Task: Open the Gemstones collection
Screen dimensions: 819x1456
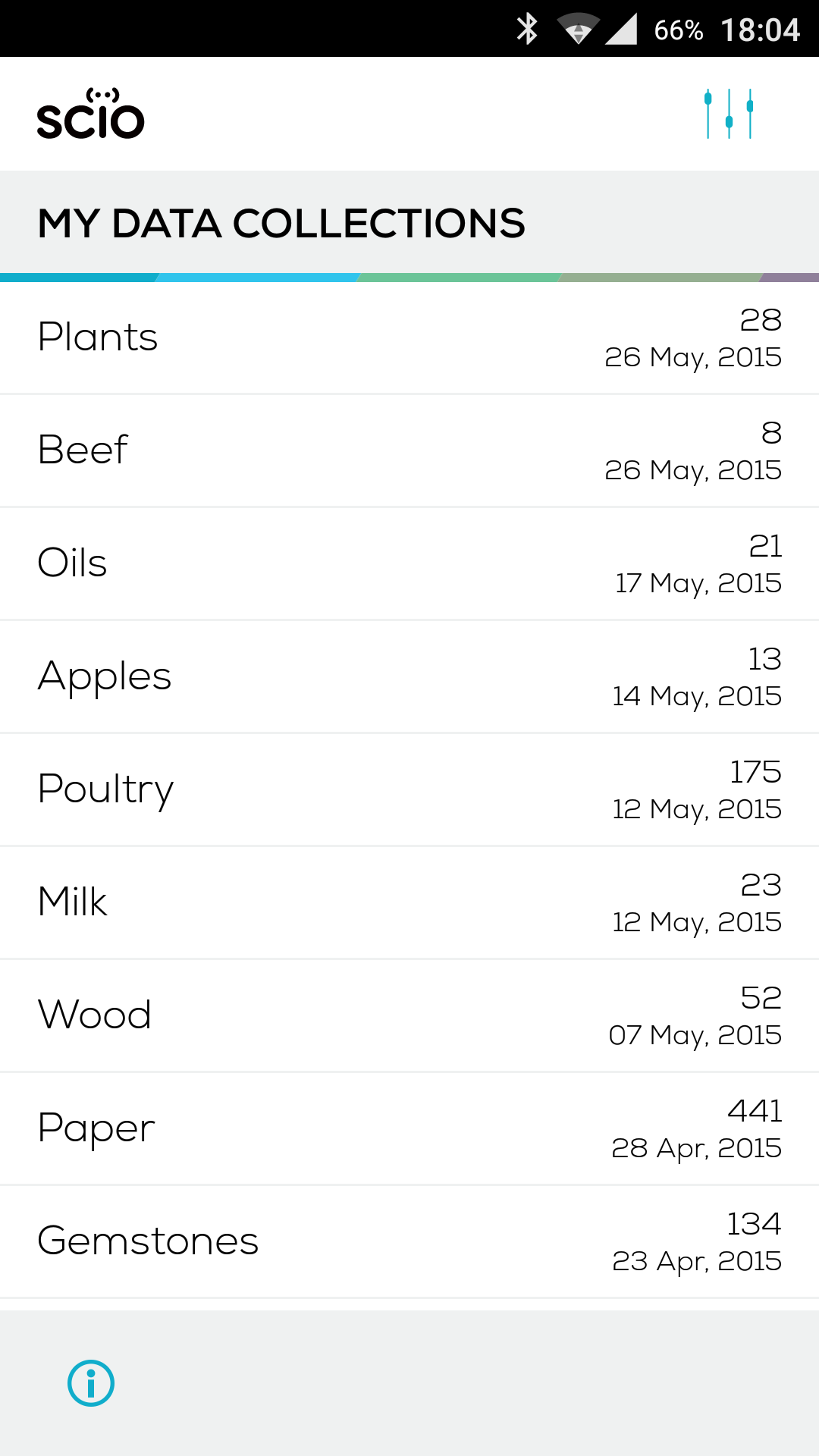Action: [409, 1242]
